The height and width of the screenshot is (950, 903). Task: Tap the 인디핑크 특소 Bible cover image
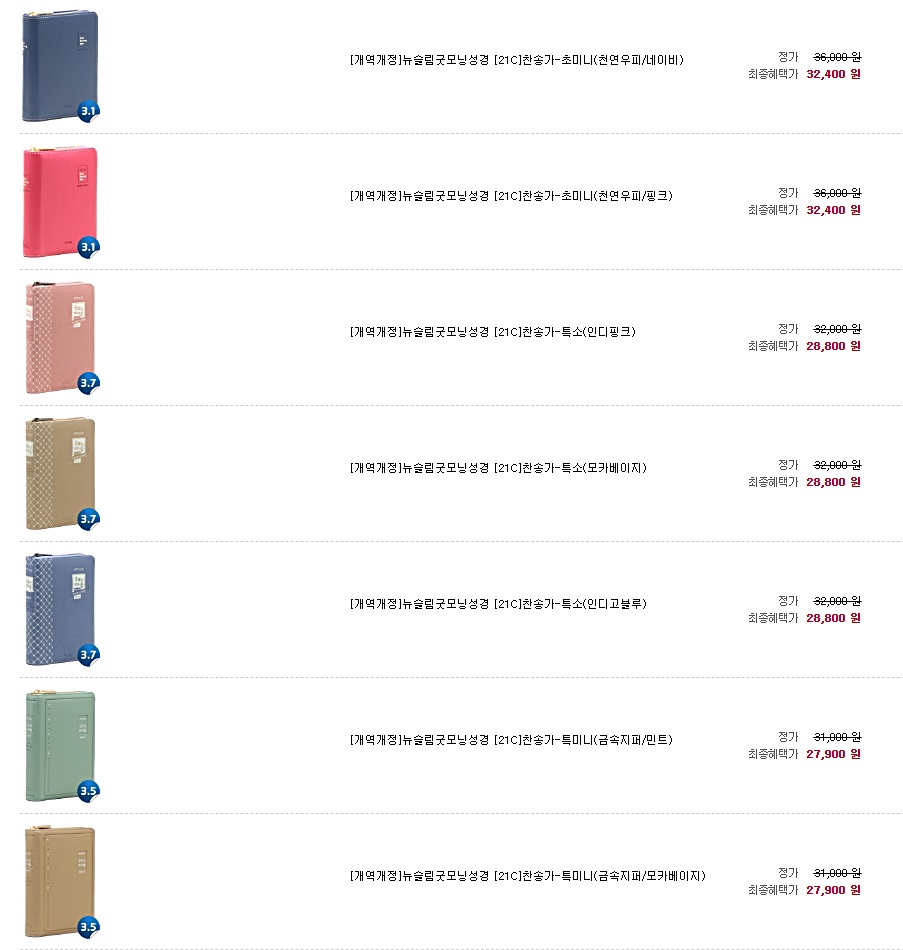[x=60, y=338]
